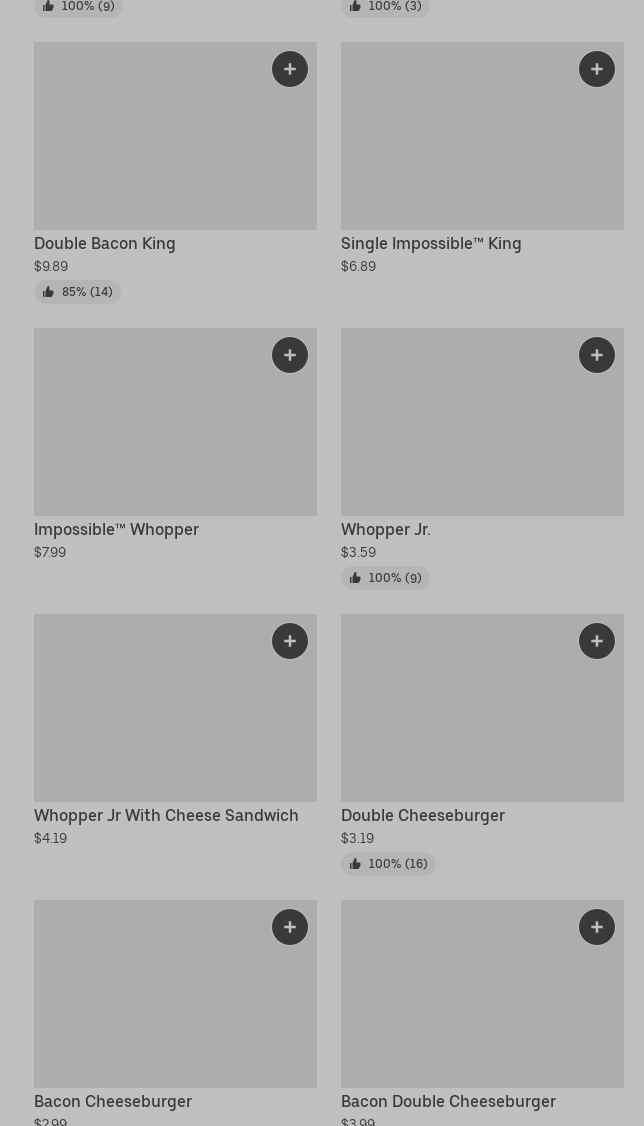Add Impossible™ Whopper to the order
The width and height of the screenshot is (644, 1126).
[290, 355]
